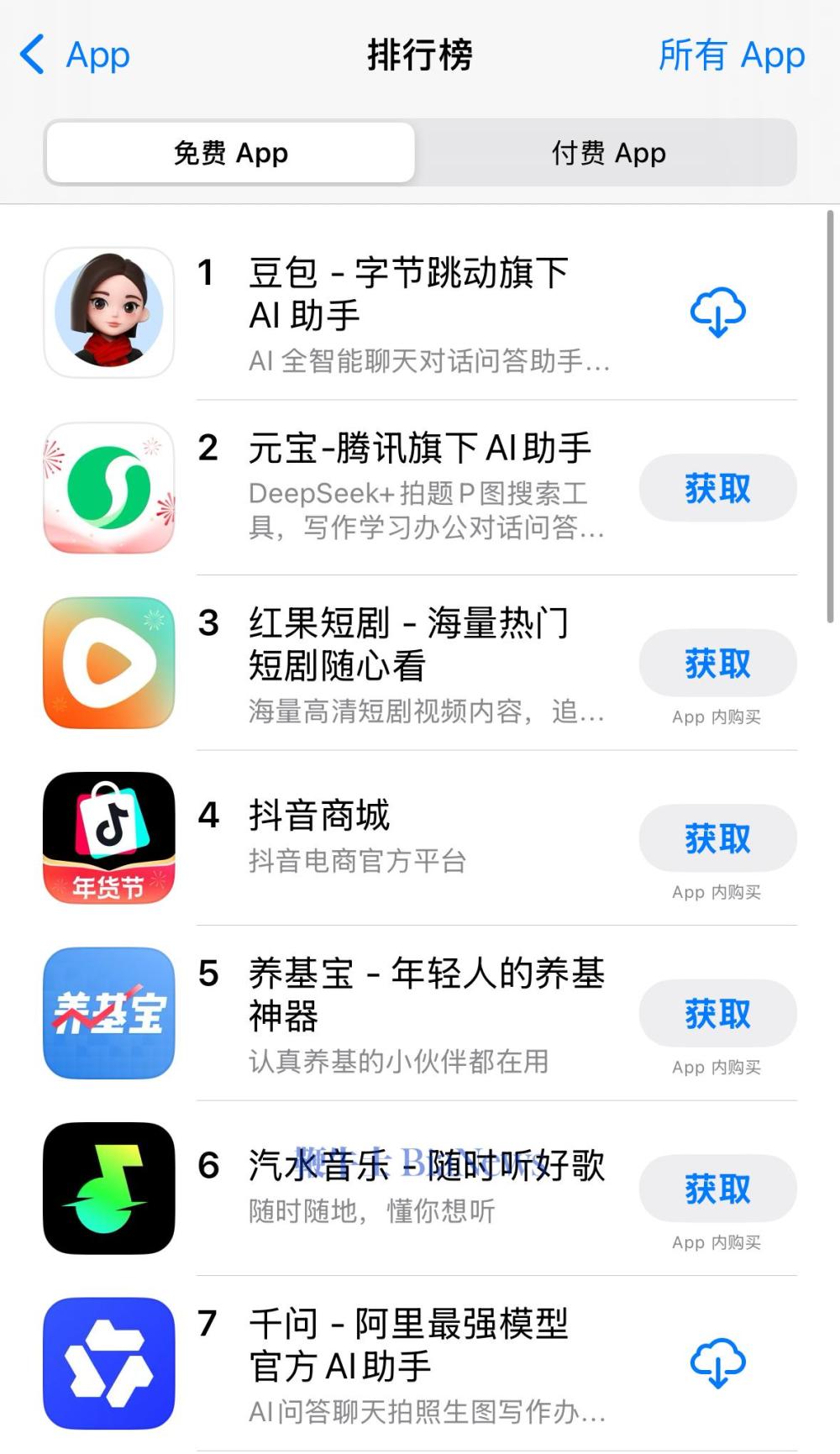The height and width of the screenshot is (1454, 840).
Task: Go back to the App page
Action: pos(76,55)
